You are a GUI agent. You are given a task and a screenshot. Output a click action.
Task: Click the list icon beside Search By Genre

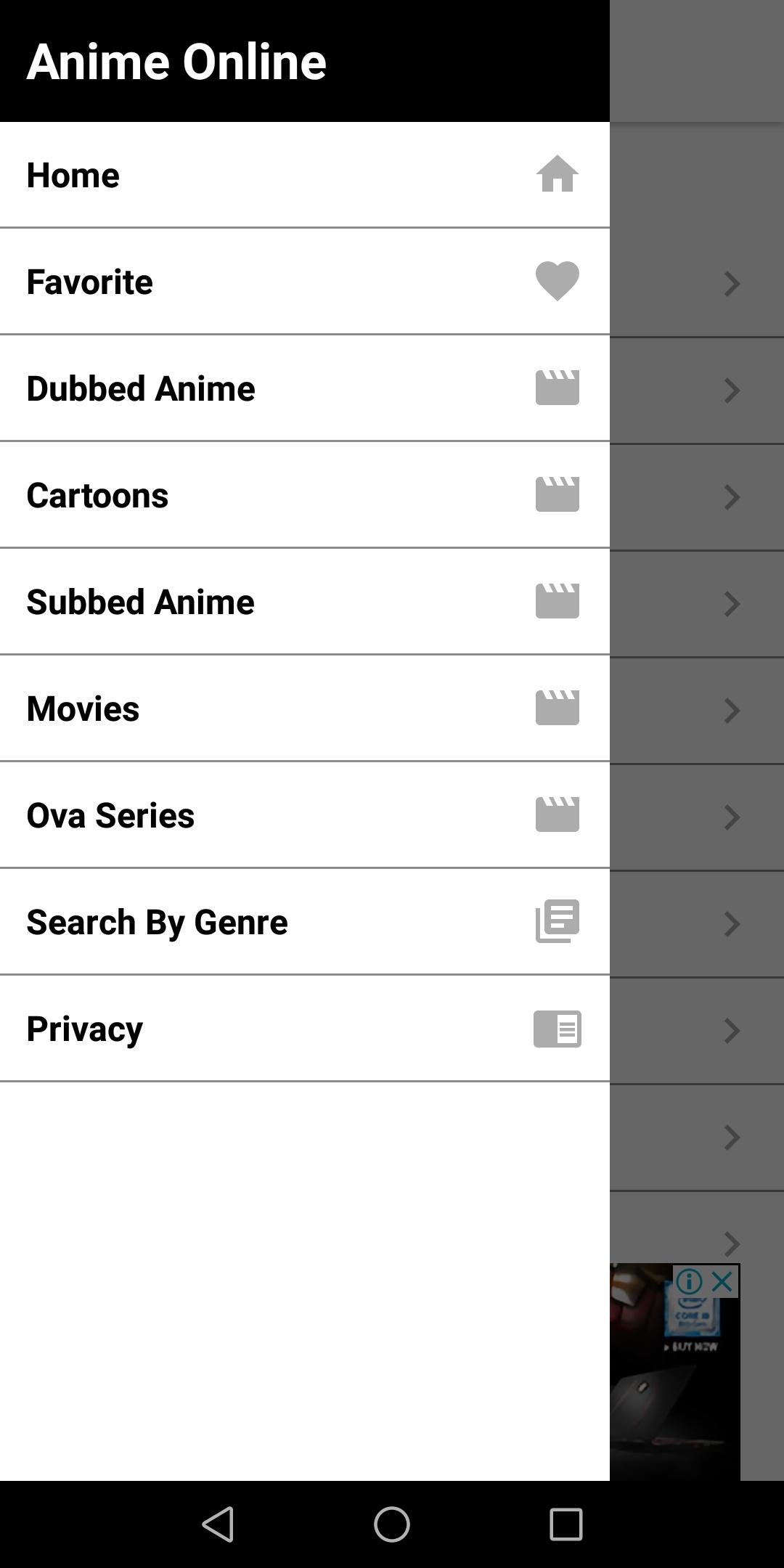[558, 921]
